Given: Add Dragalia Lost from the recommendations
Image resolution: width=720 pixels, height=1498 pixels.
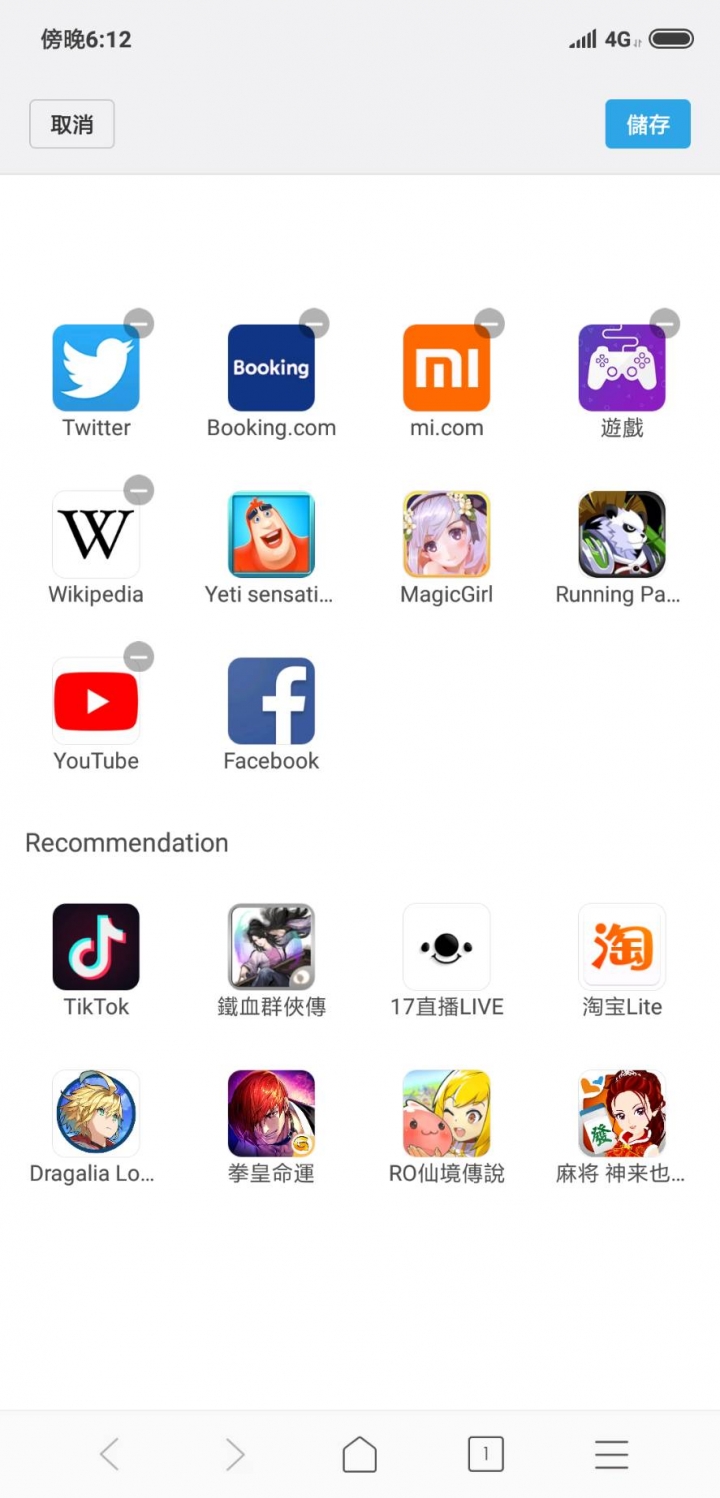Looking at the screenshot, I should pyautogui.click(x=96, y=1113).
